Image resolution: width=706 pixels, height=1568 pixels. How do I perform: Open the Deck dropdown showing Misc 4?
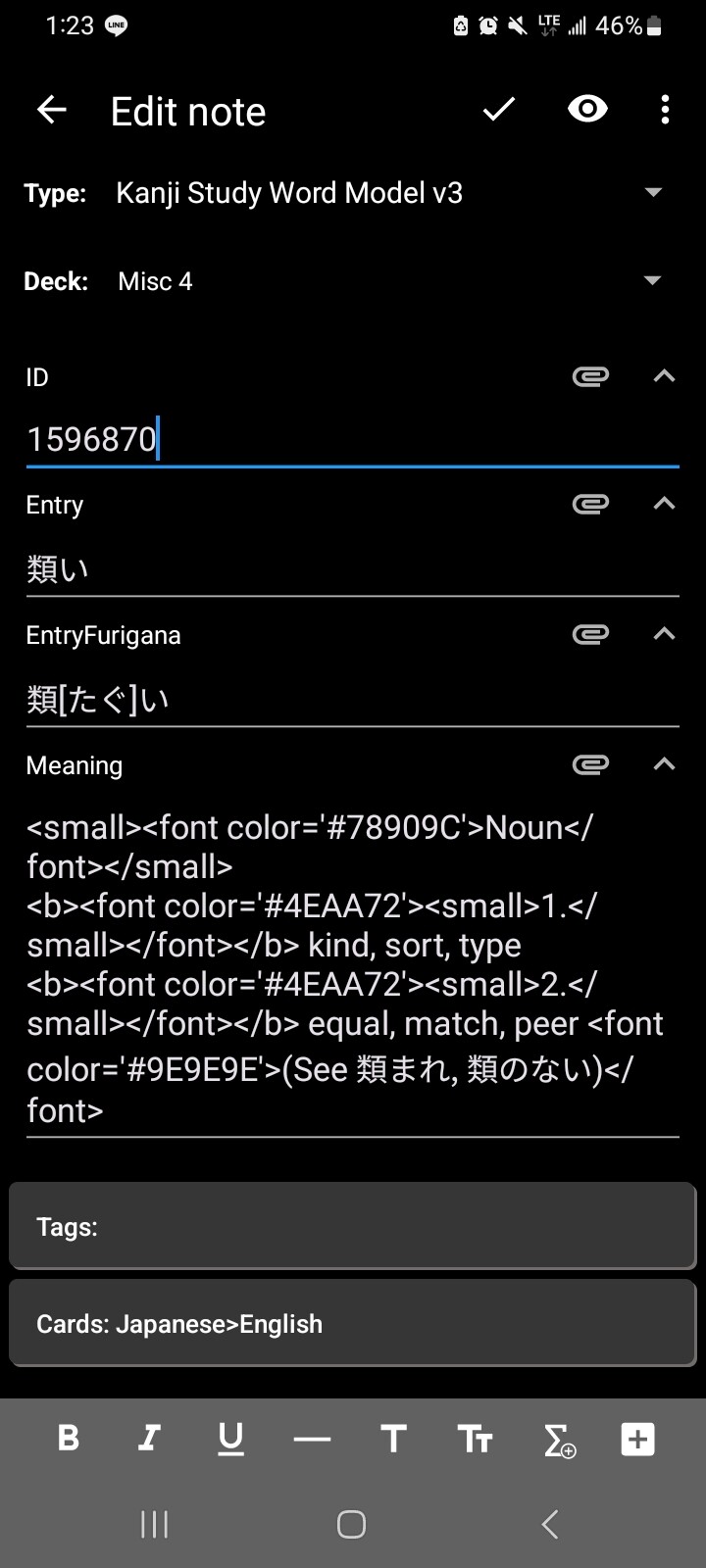point(387,281)
